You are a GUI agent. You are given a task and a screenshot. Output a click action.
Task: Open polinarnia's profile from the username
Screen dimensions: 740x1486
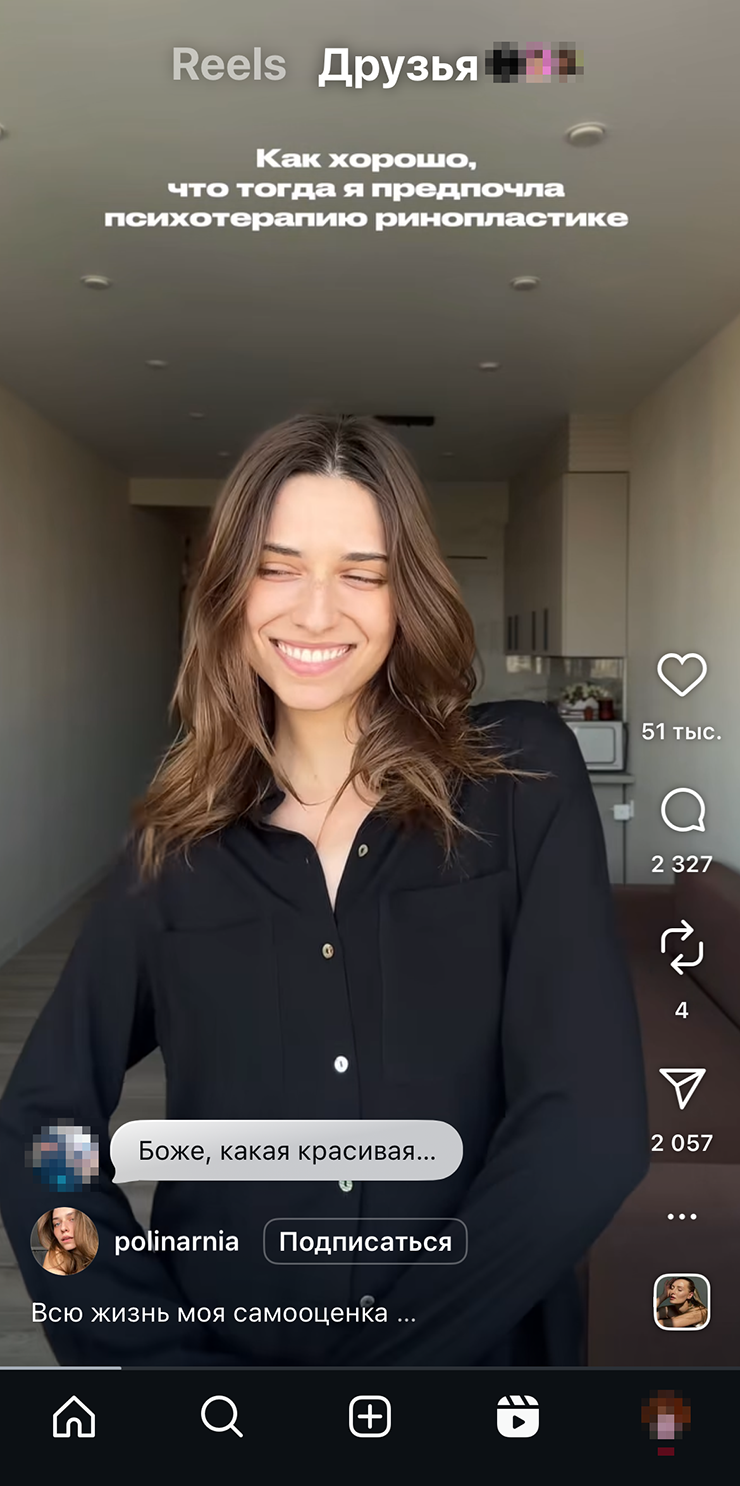(x=177, y=1242)
